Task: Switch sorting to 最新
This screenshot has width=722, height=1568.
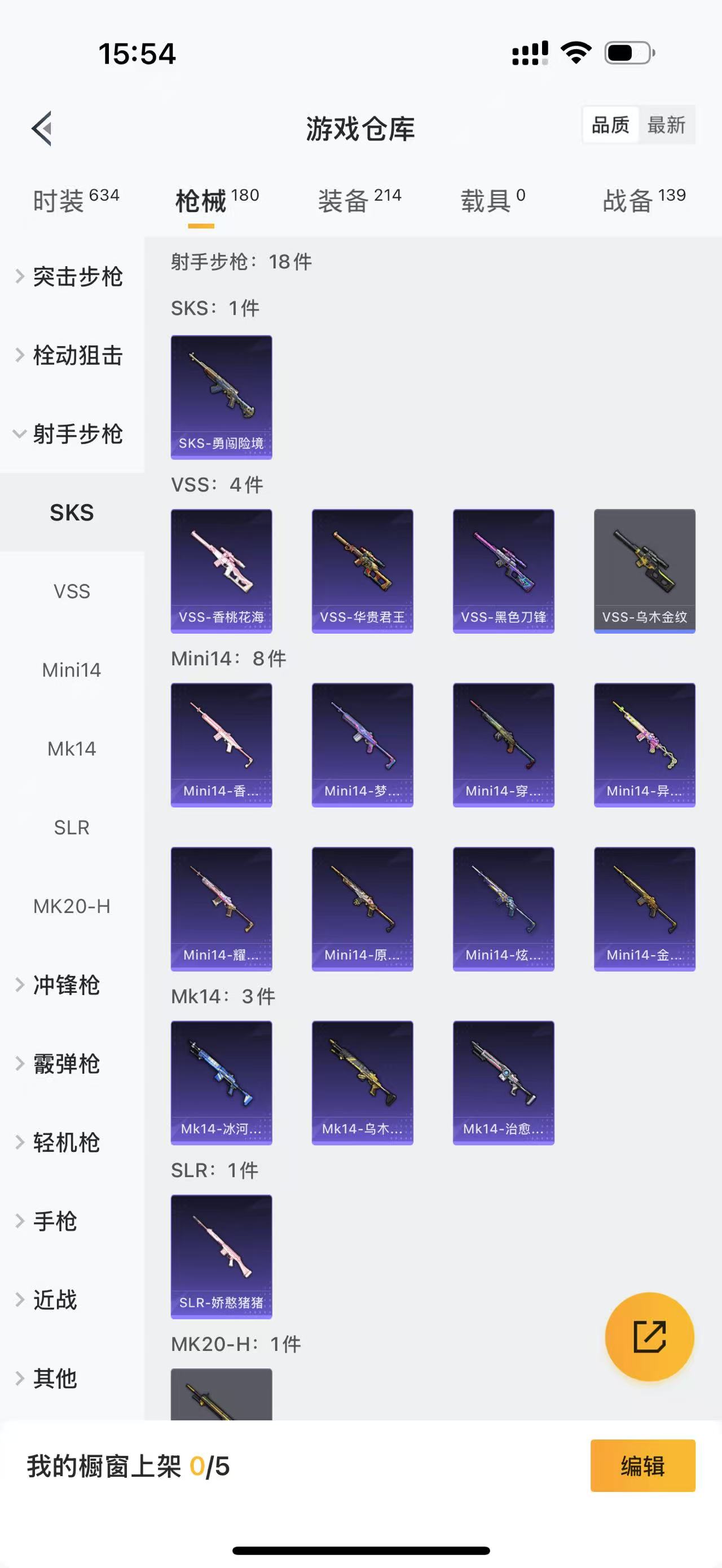Action: pyautogui.click(x=666, y=125)
